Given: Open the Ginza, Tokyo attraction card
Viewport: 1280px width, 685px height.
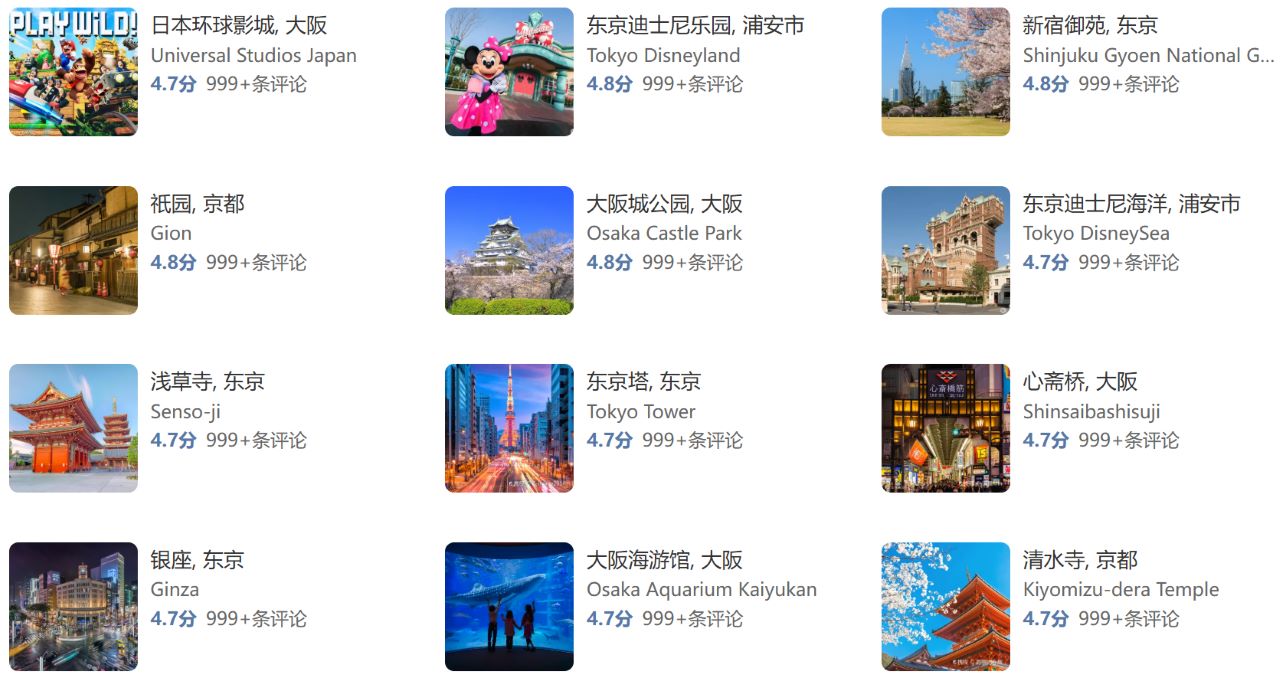Looking at the screenshot, I should 197,560.
